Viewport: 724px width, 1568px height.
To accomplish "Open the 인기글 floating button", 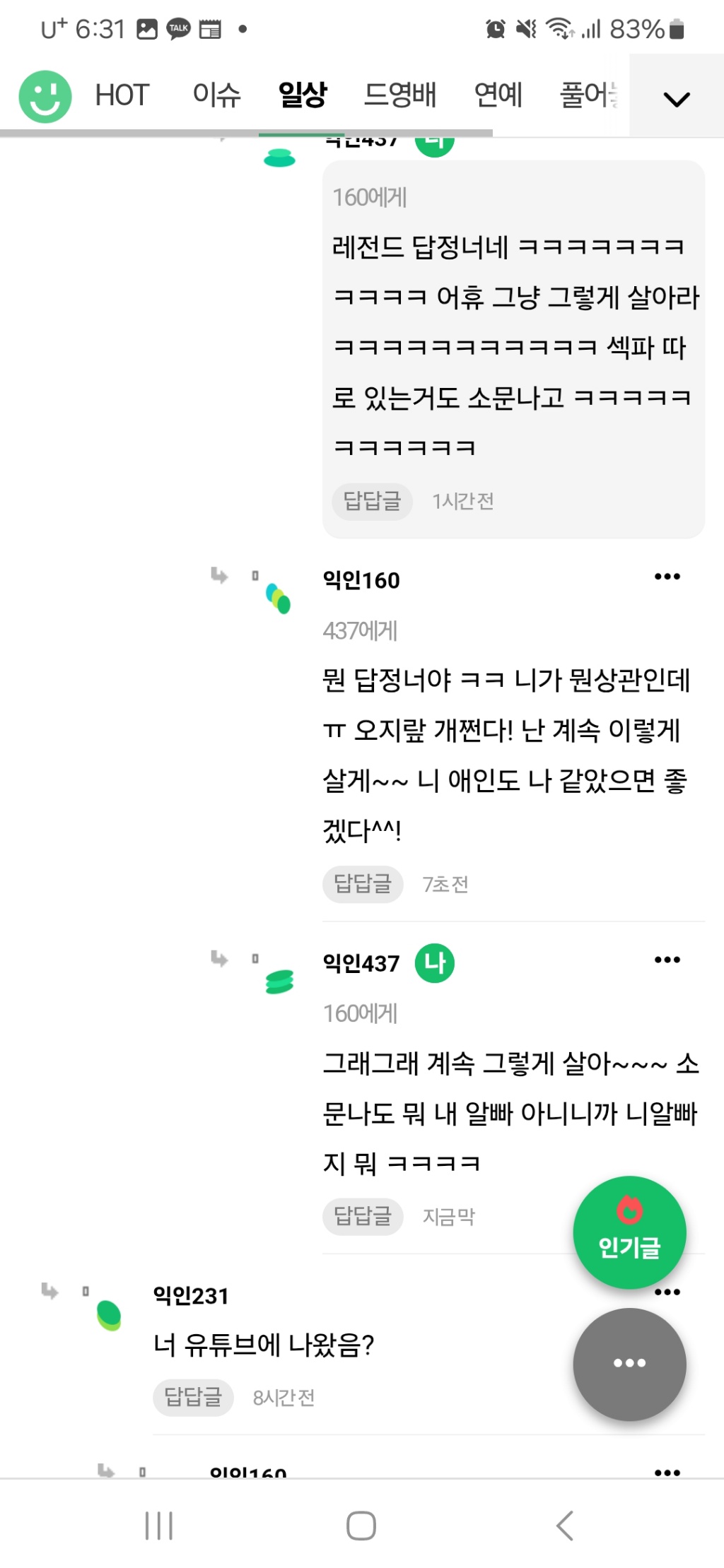I will (629, 1232).
